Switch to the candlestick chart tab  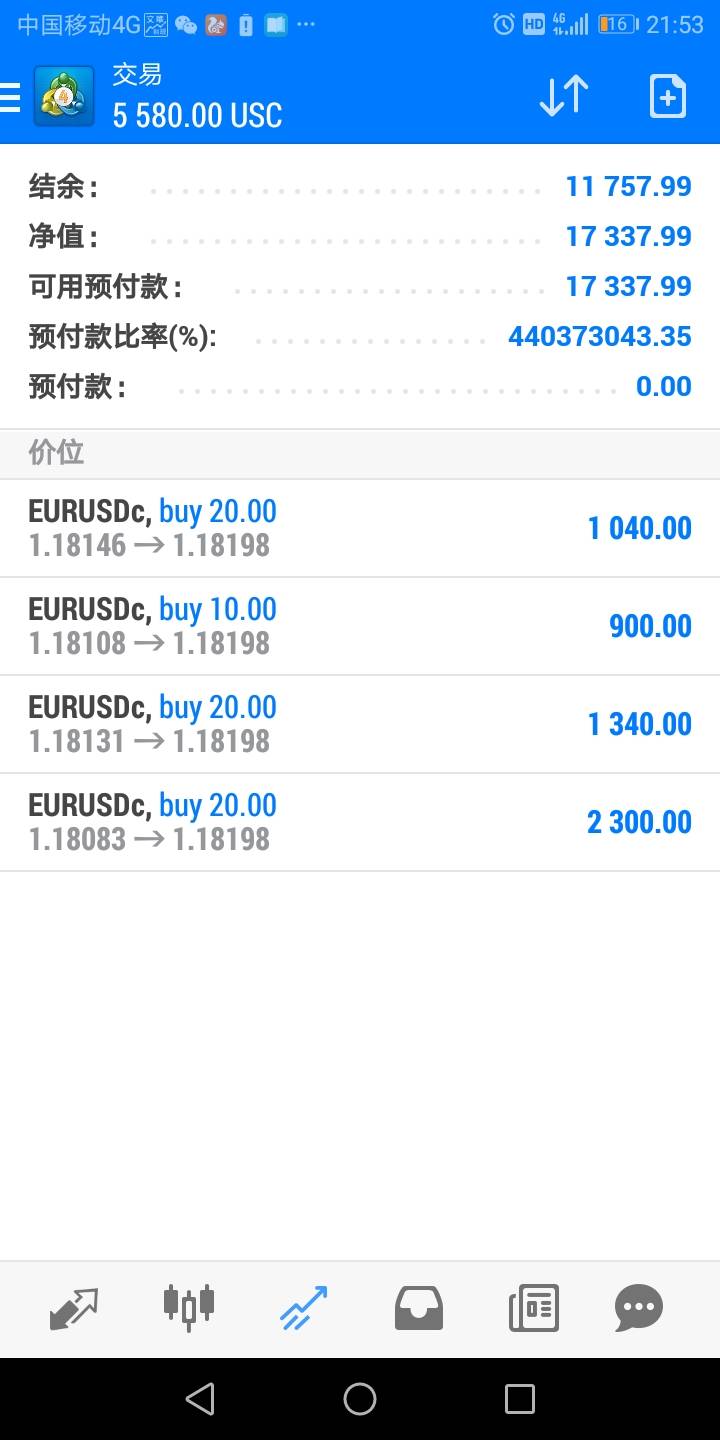point(189,1308)
